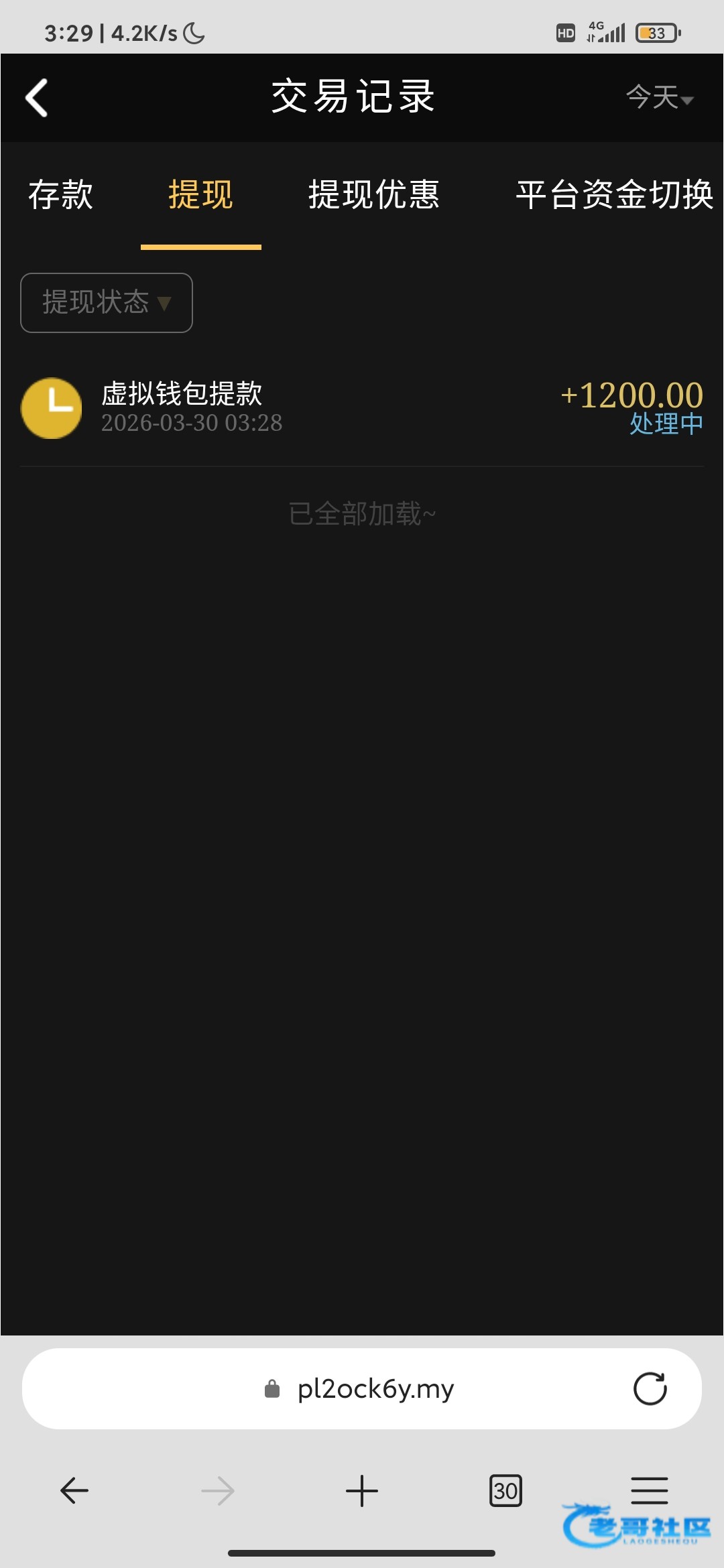Image resolution: width=724 pixels, height=1568 pixels.
Task: Expand the 提现状态 filter dropdown
Action: [107, 303]
